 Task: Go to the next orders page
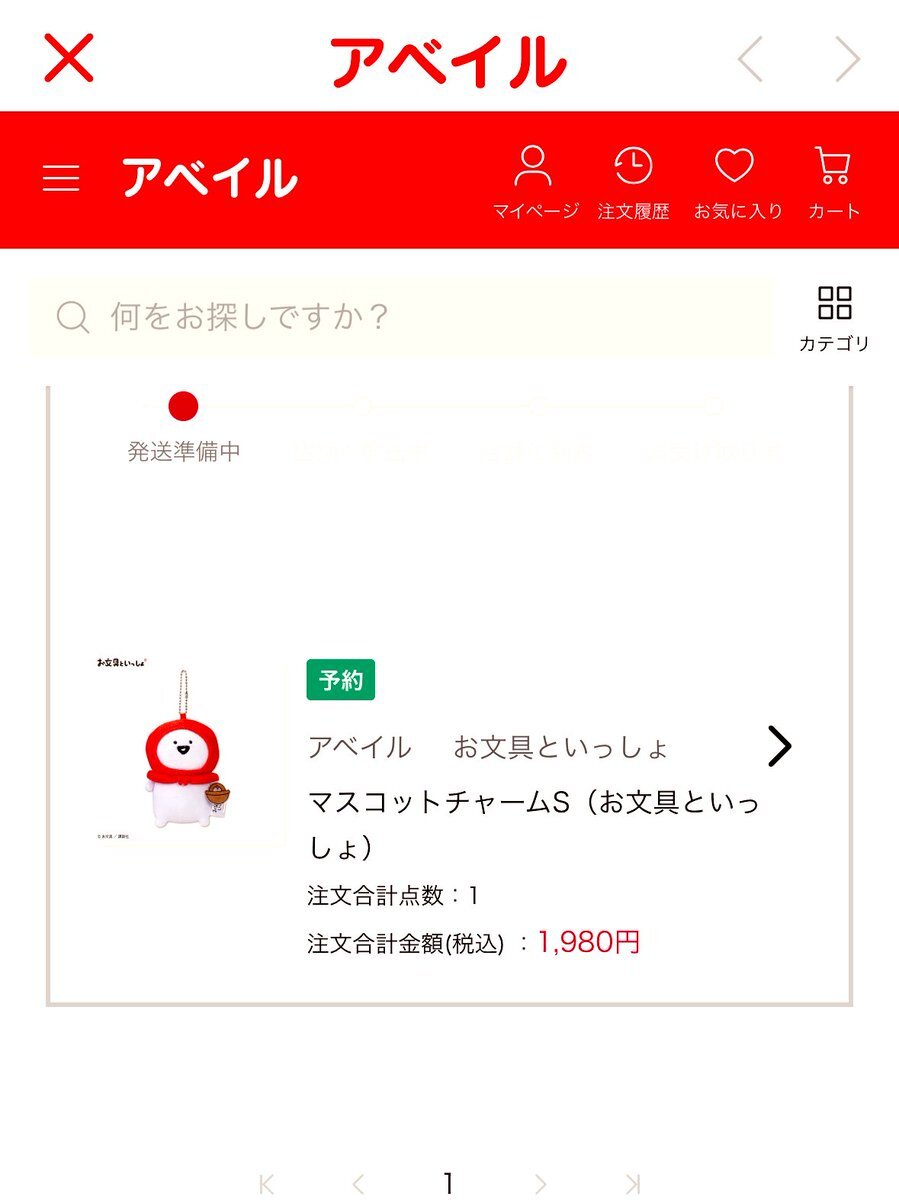(540, 1185)
